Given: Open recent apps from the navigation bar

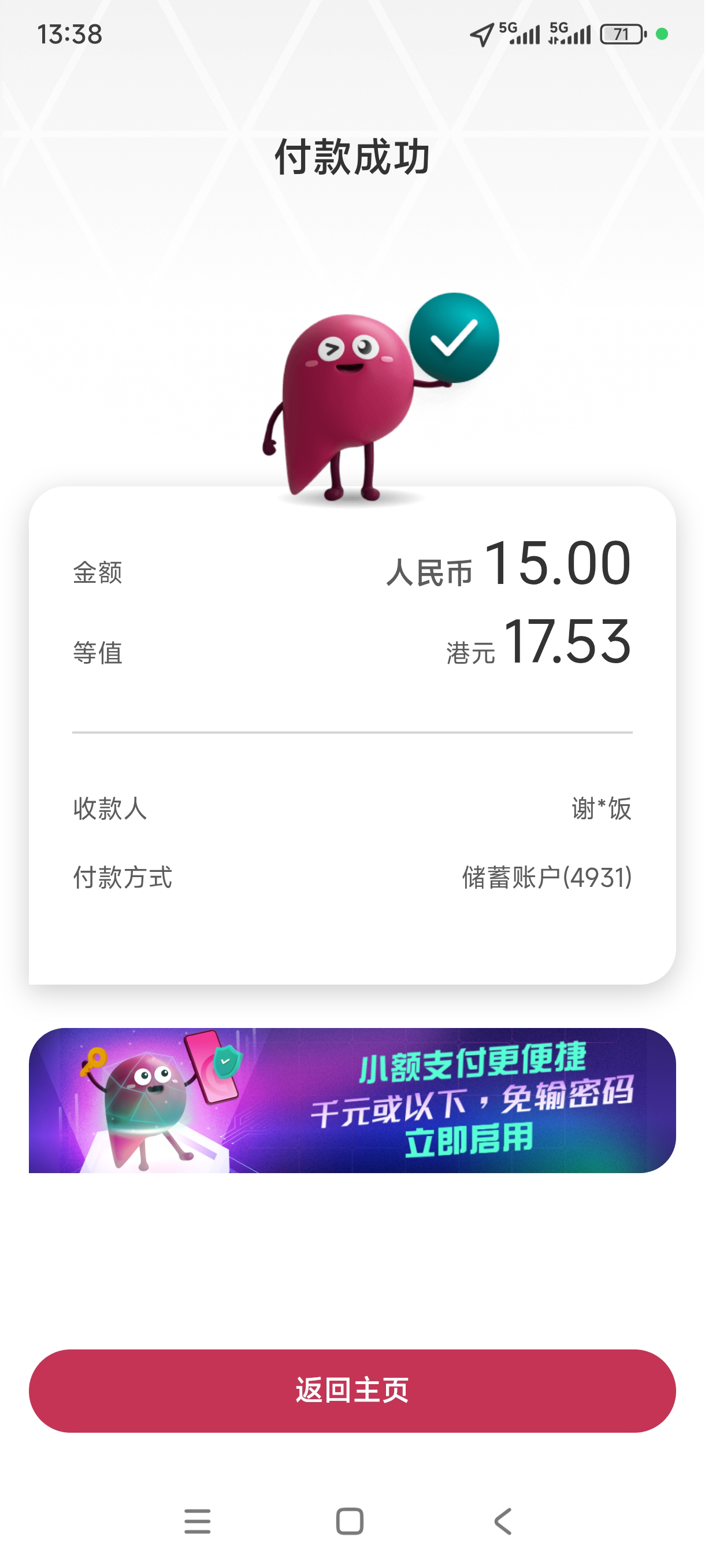Looking at the screenshot, I should click(197, 1521).
